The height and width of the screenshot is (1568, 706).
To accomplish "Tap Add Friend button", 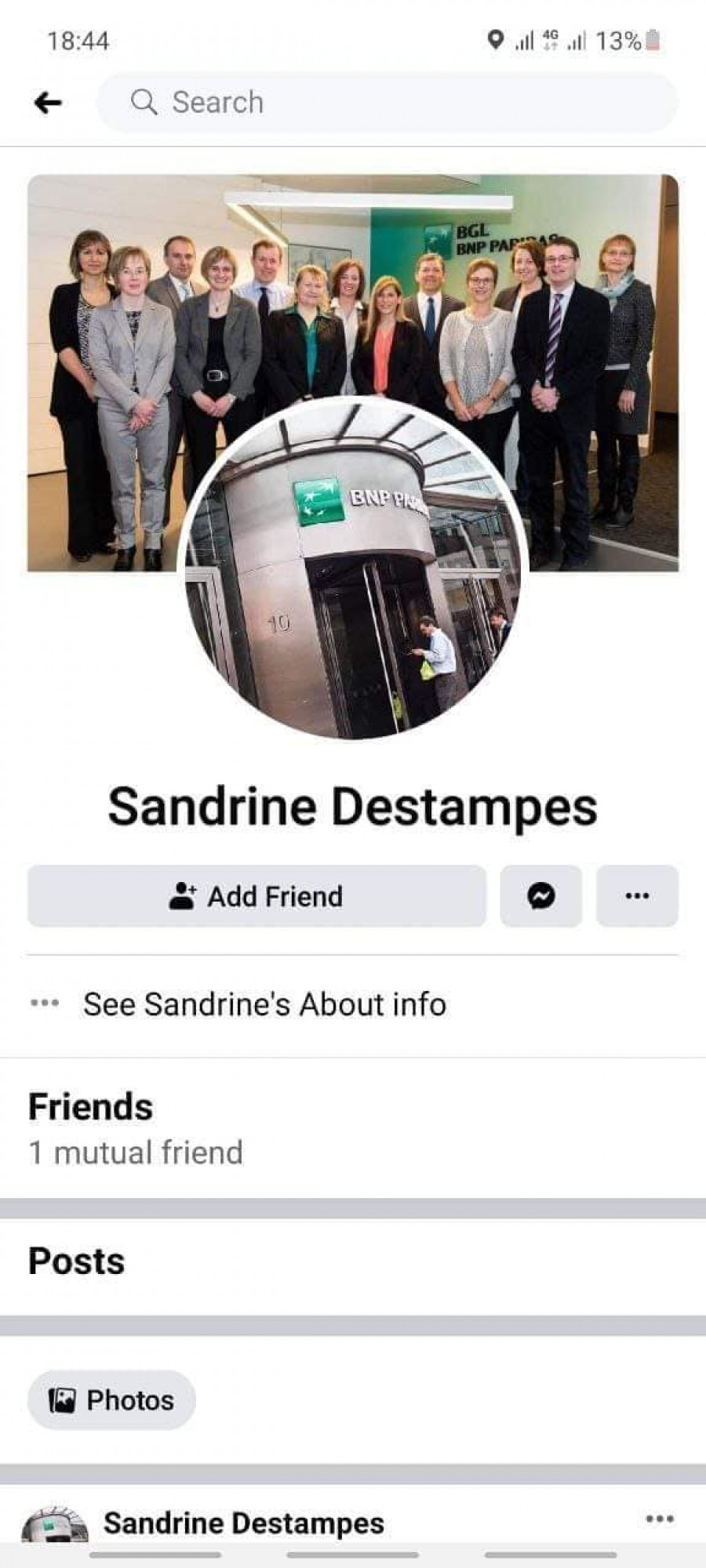I will 257,896.
